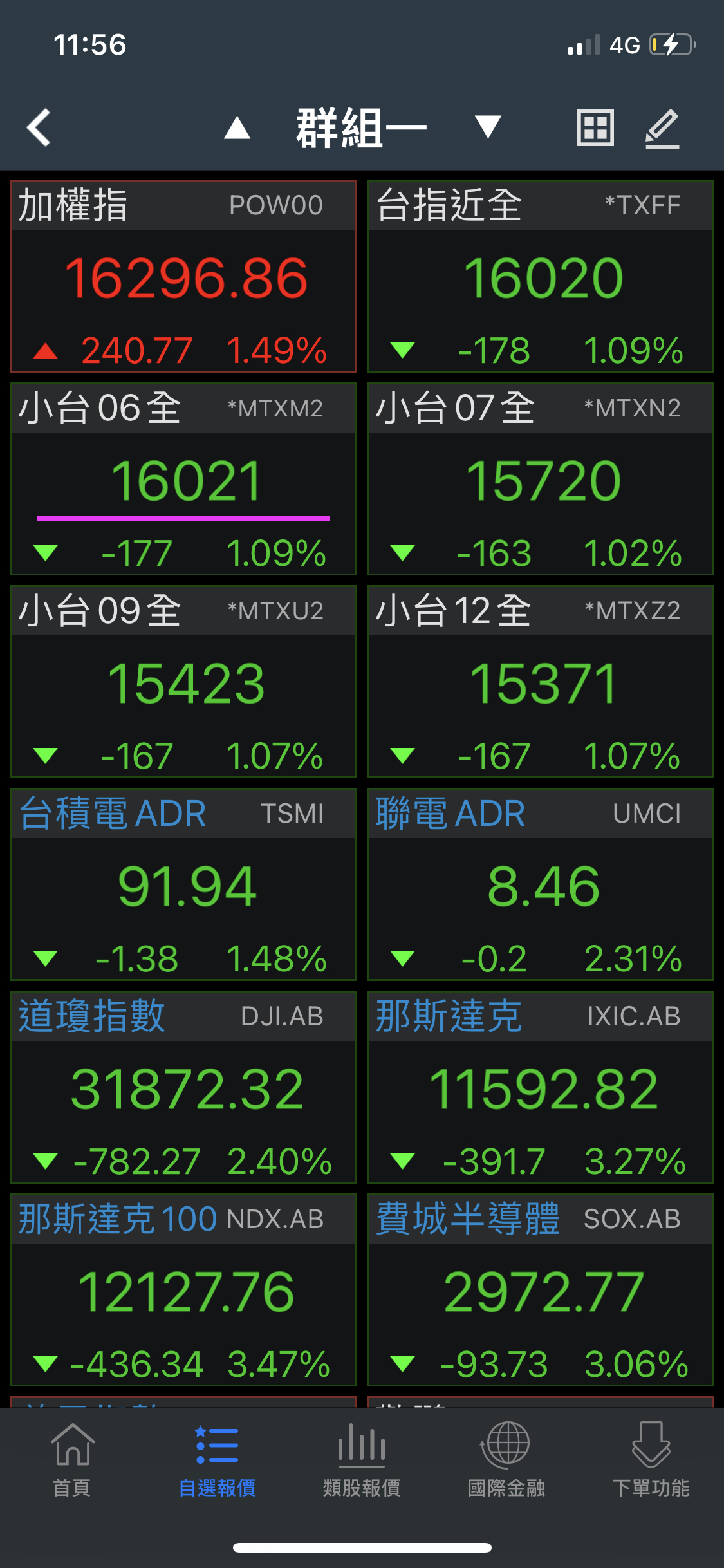This screenshot has width=724, height=1568.
Task: Open the 下單功能 order tab
Action: (x=651, y=1460)
